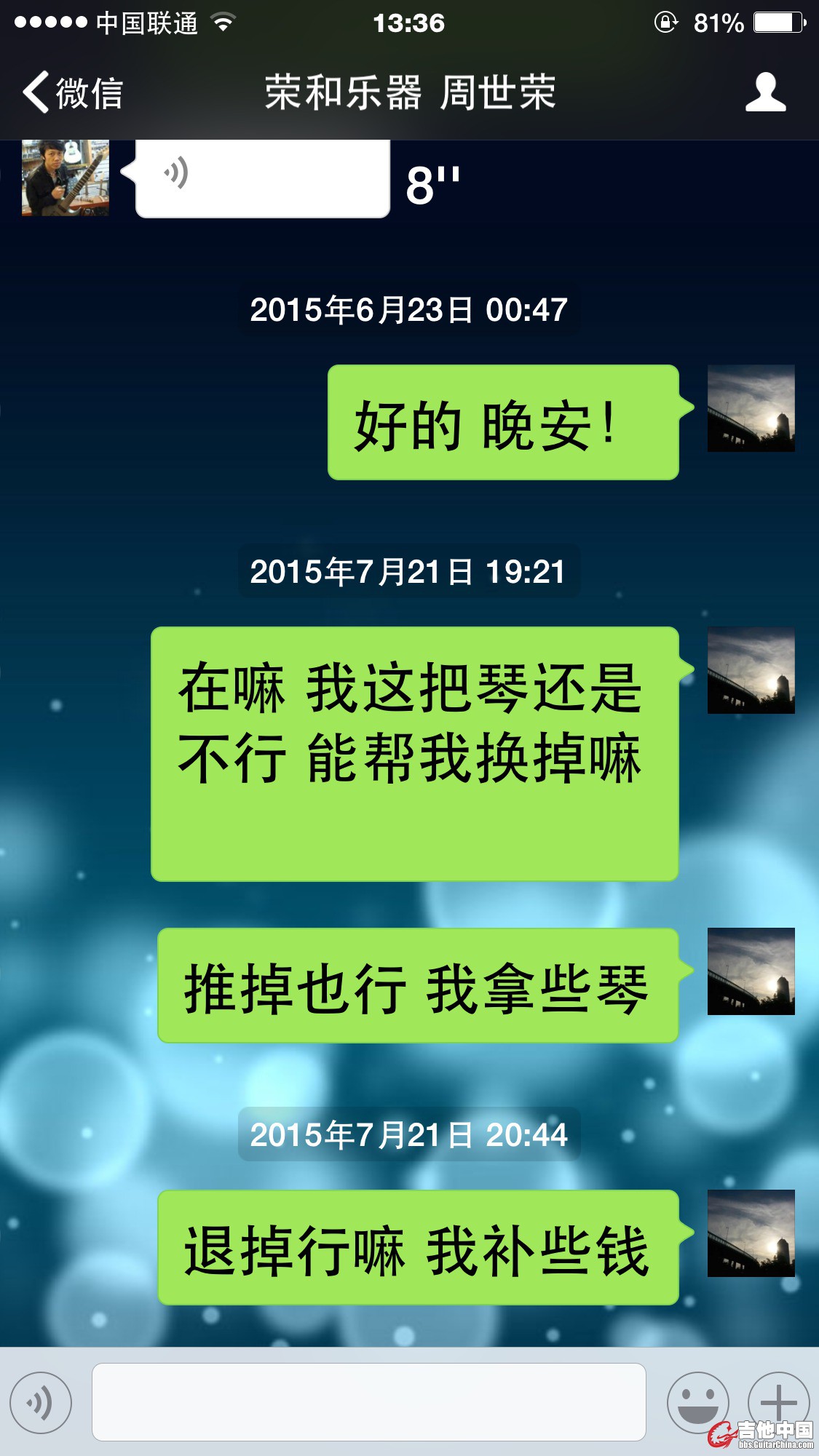Focus the message text field

368,1402
